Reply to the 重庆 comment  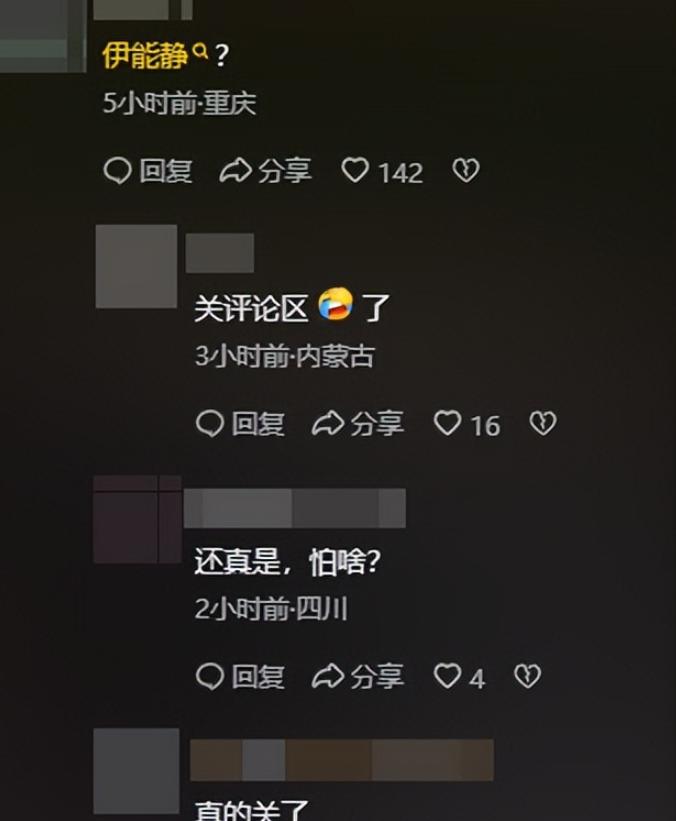pos(148,171)
